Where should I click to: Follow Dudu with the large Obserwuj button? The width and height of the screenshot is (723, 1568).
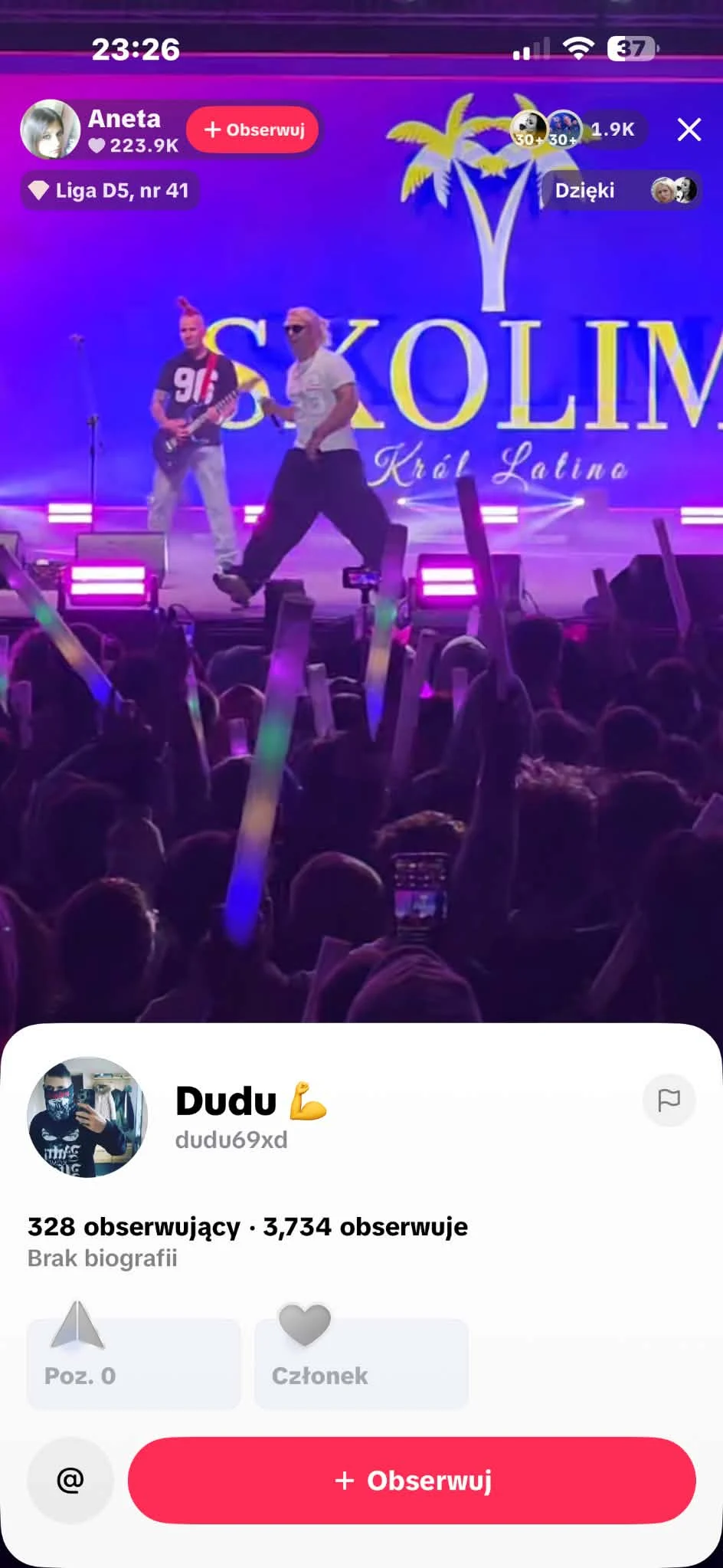(411, 1480)
